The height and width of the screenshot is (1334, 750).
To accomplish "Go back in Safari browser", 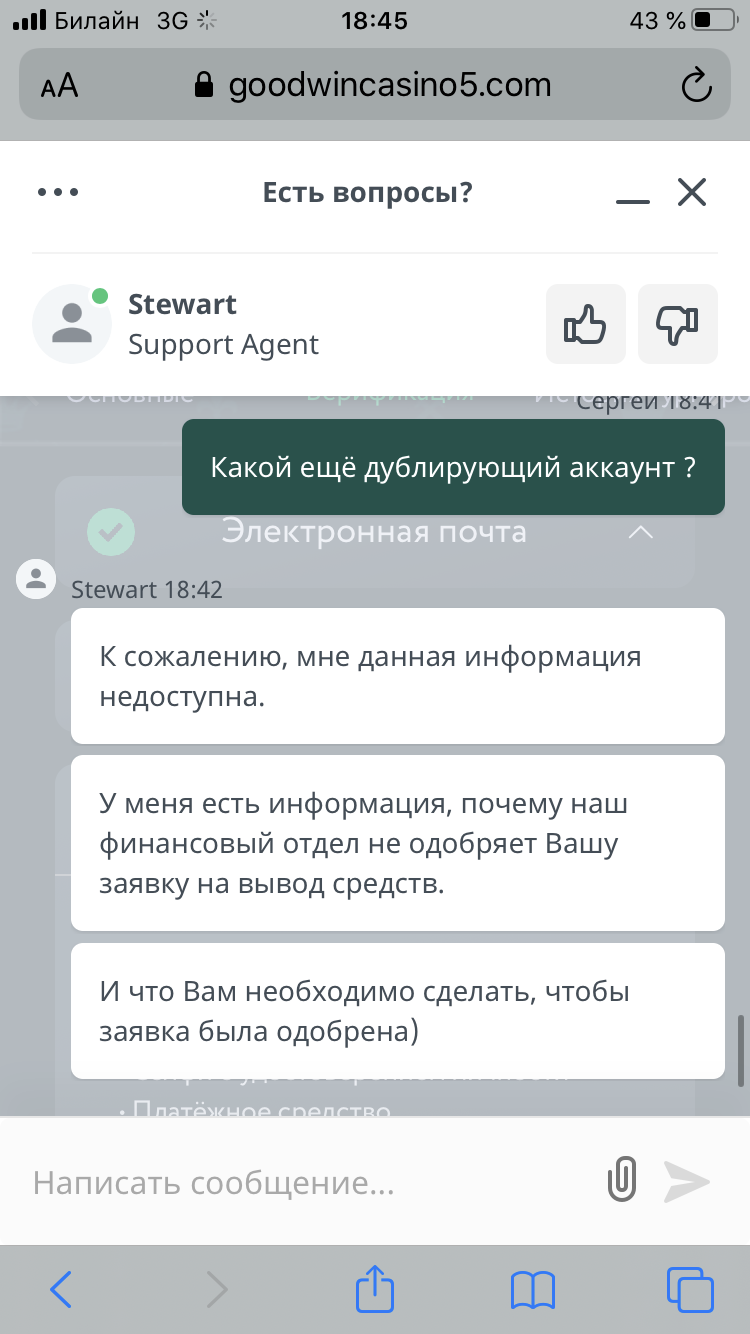I will coord(61,1289).
